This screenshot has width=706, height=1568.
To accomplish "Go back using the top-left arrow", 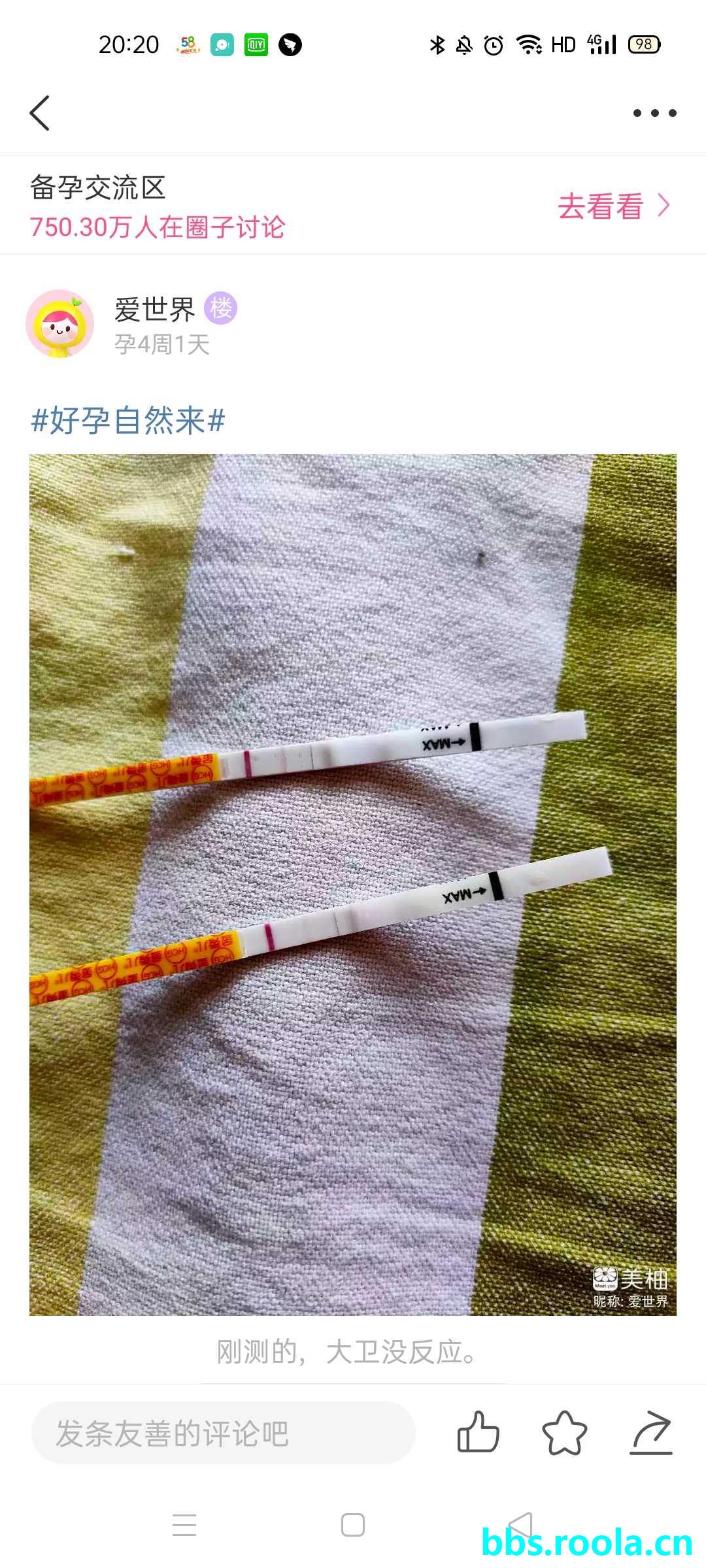I will [x=40, y=113].
